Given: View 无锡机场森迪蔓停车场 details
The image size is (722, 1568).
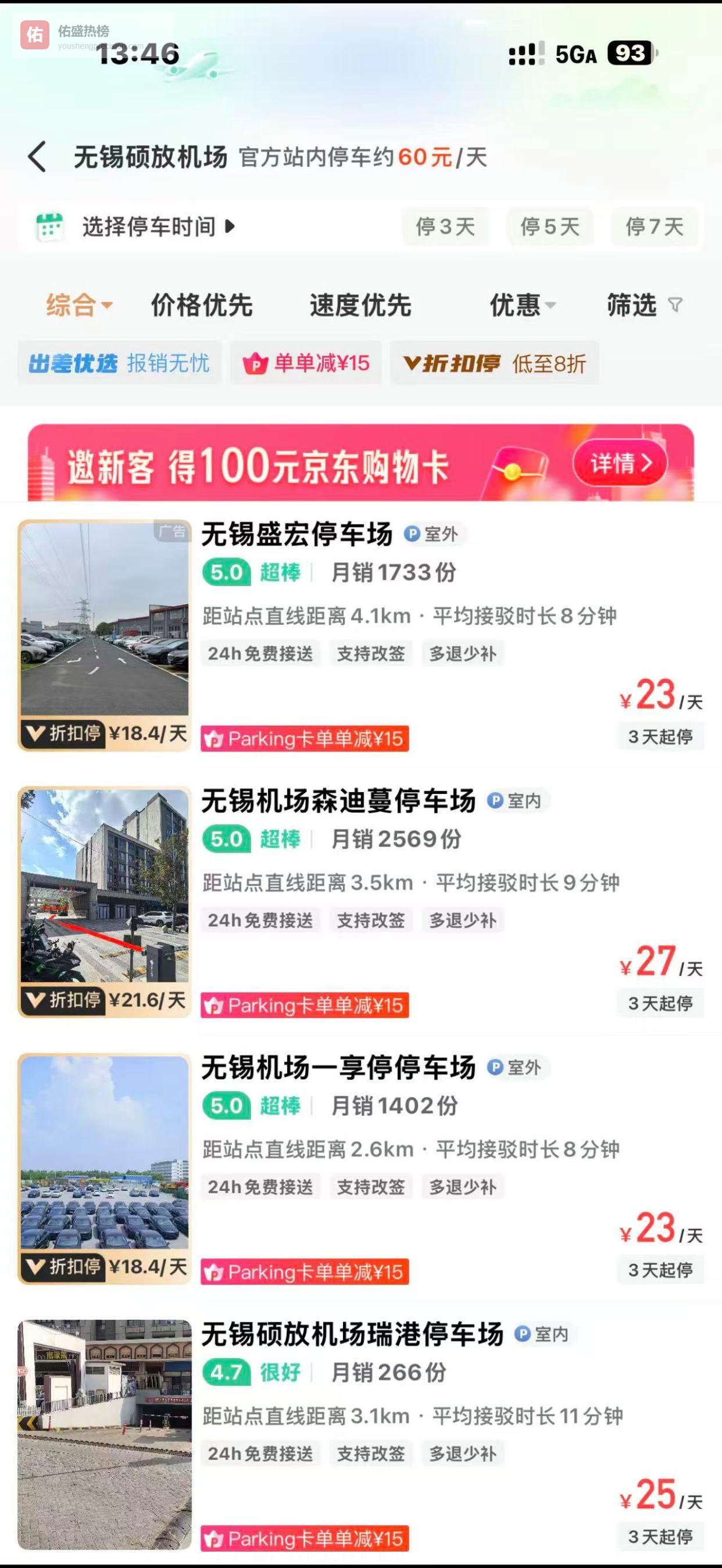Looking at the screenshot, I should click(338, 801).
